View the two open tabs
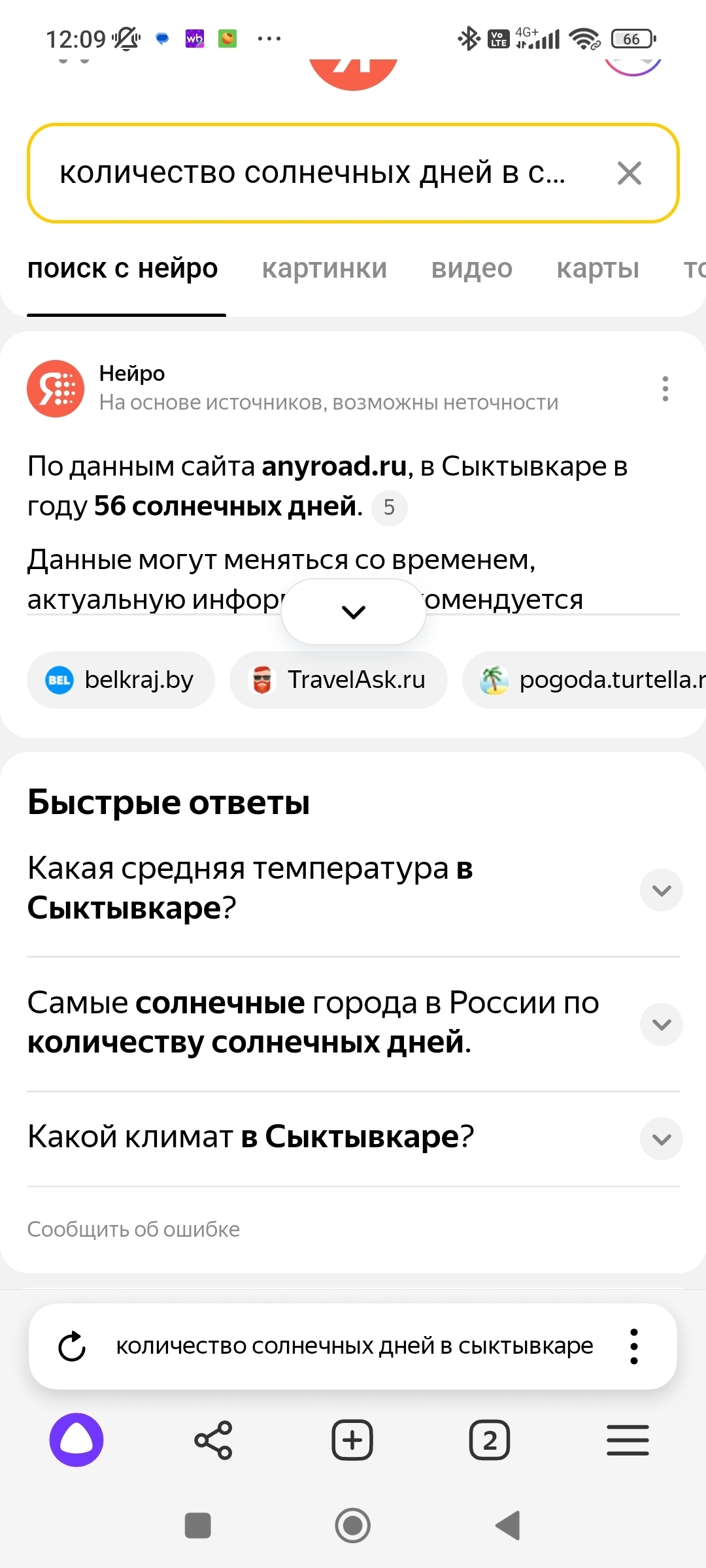706x1568 pixels. 490,1440
